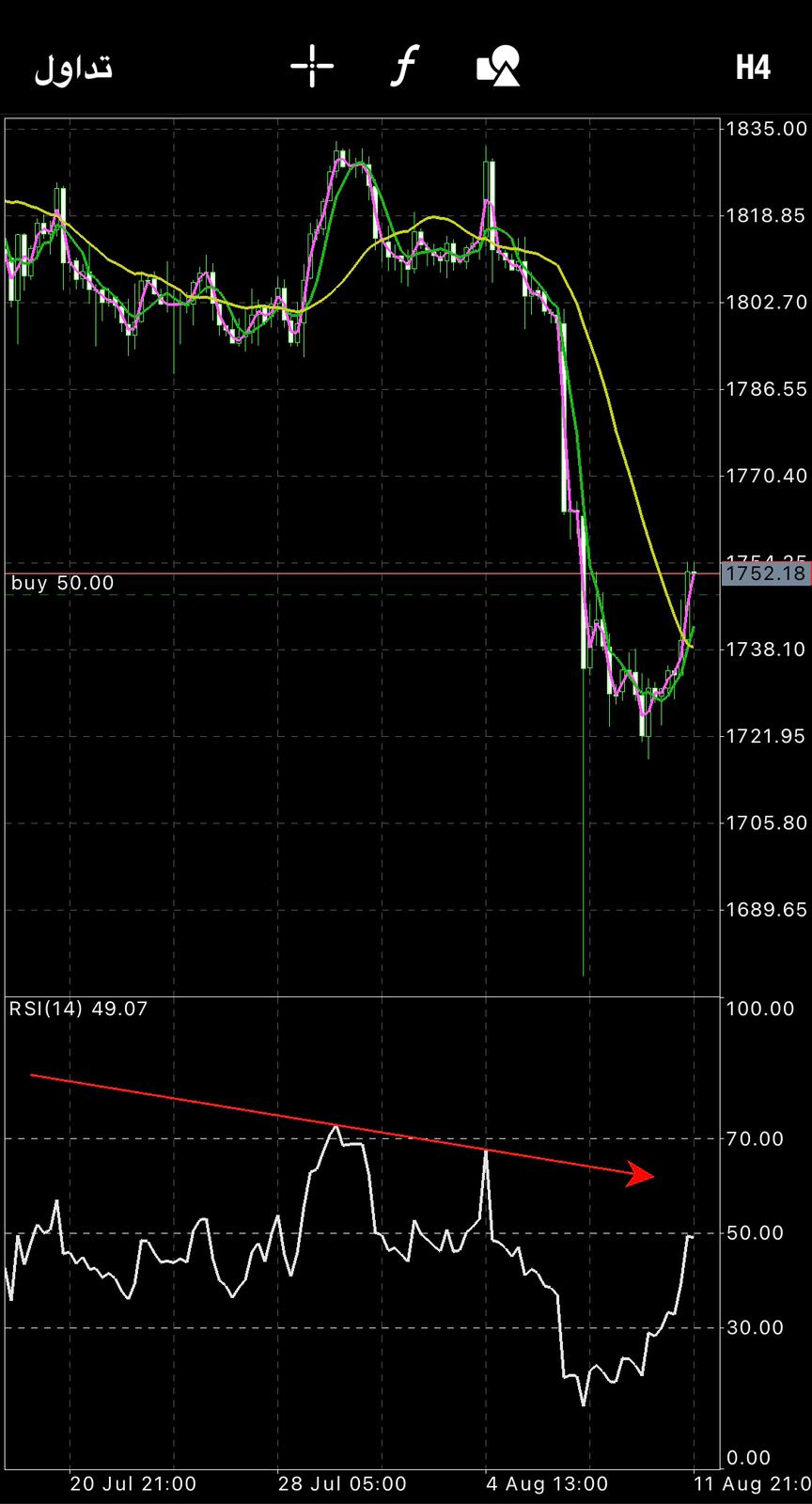Open the indicators function menu
This screenshot has height=1504, width=812.
[x=405, y=67]
